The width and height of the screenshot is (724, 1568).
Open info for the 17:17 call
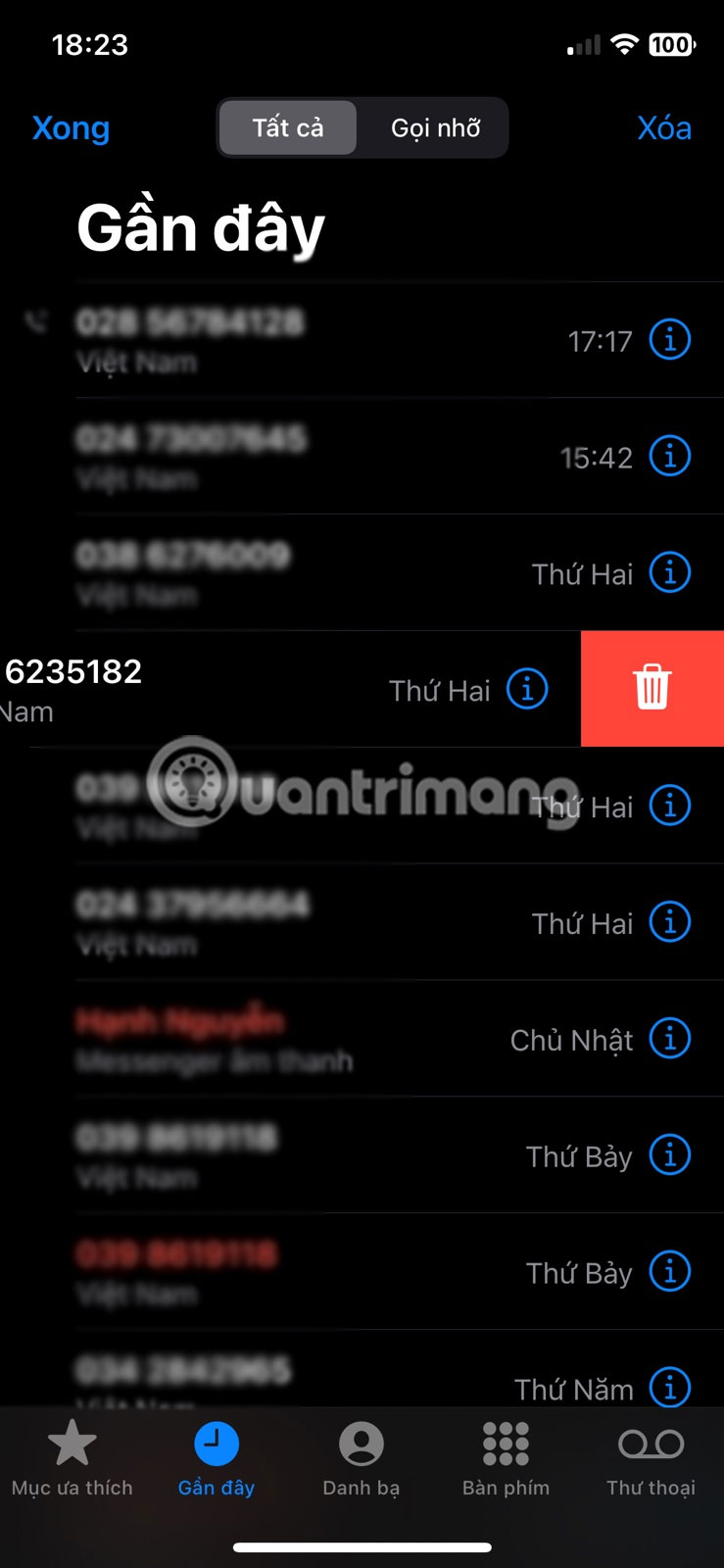pyautogui.click(x=670, y=340)
